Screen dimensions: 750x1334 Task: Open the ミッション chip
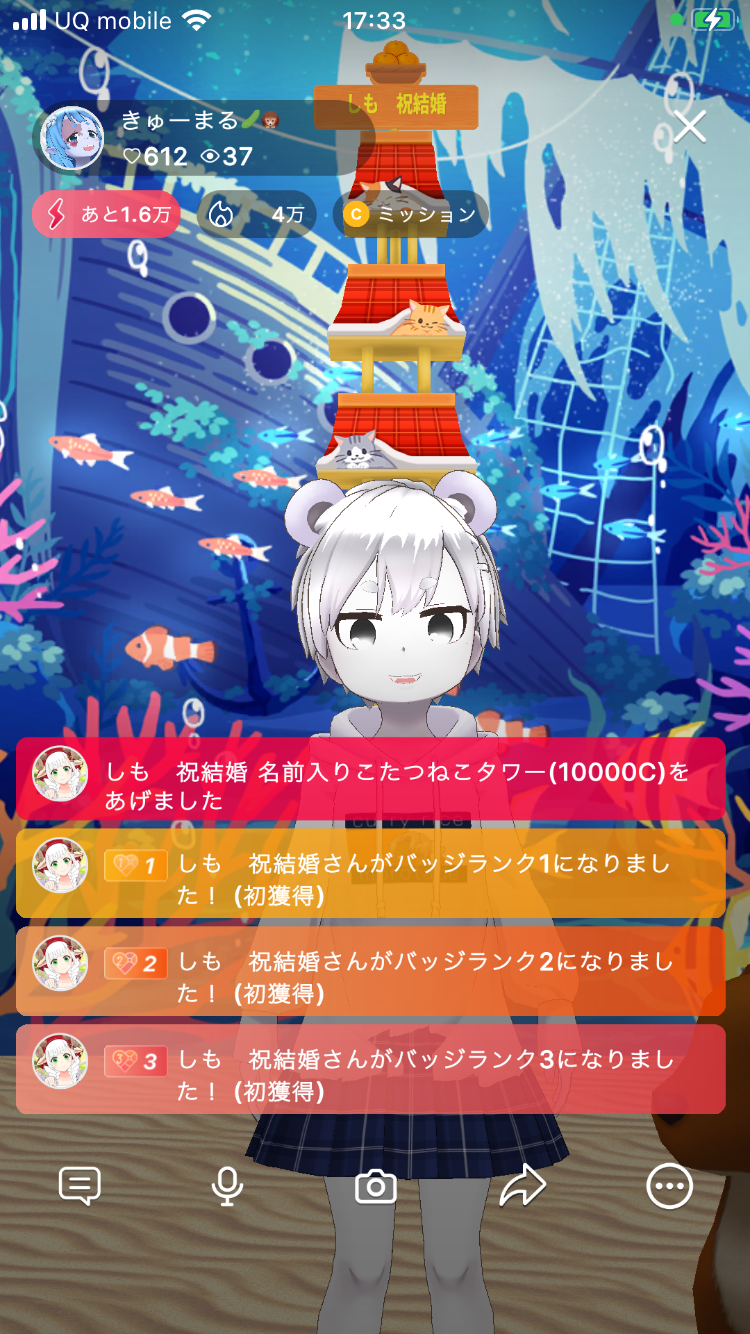point(411,214)
